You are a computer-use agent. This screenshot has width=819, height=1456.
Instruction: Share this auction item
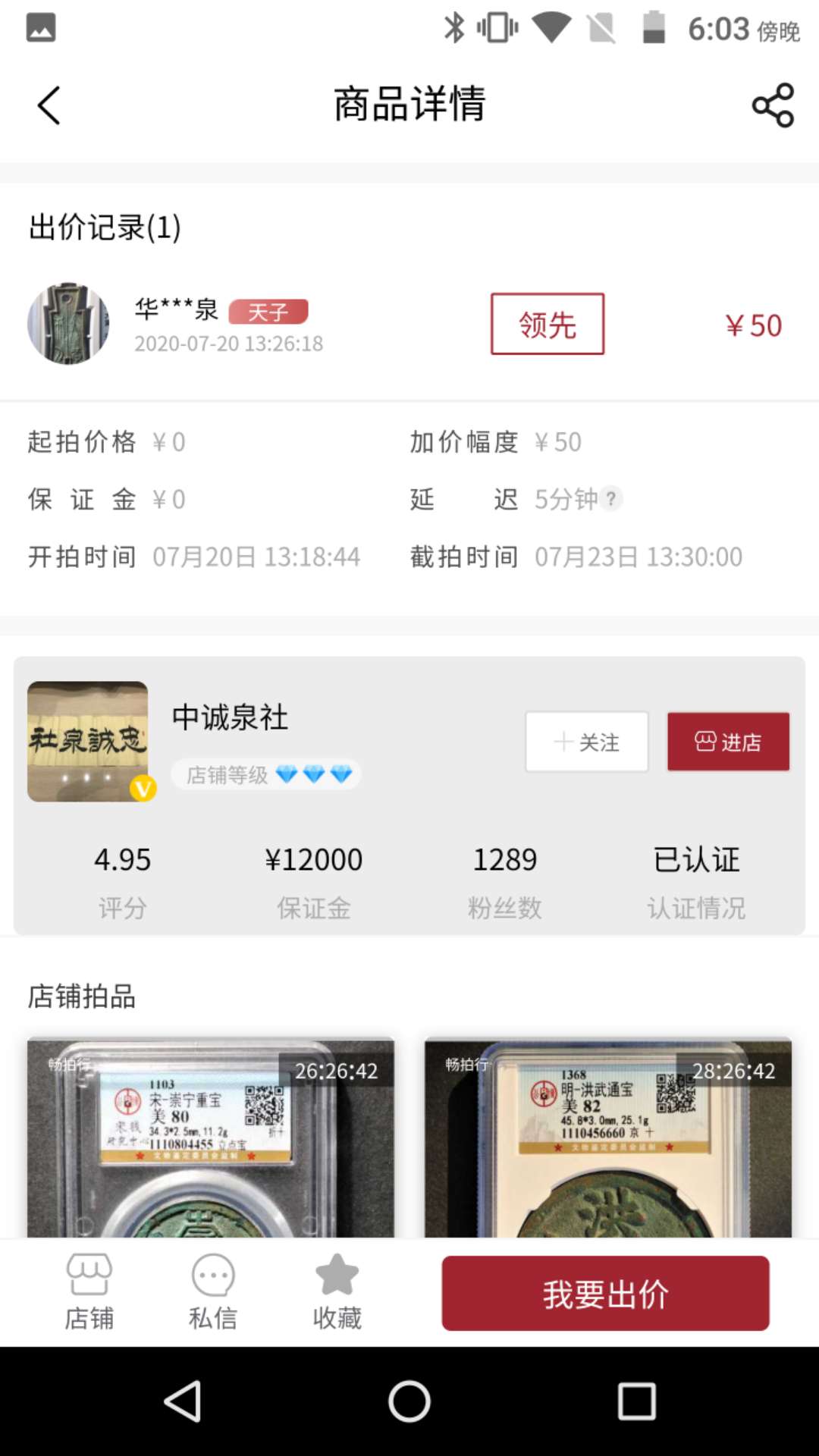pos(772,105)
